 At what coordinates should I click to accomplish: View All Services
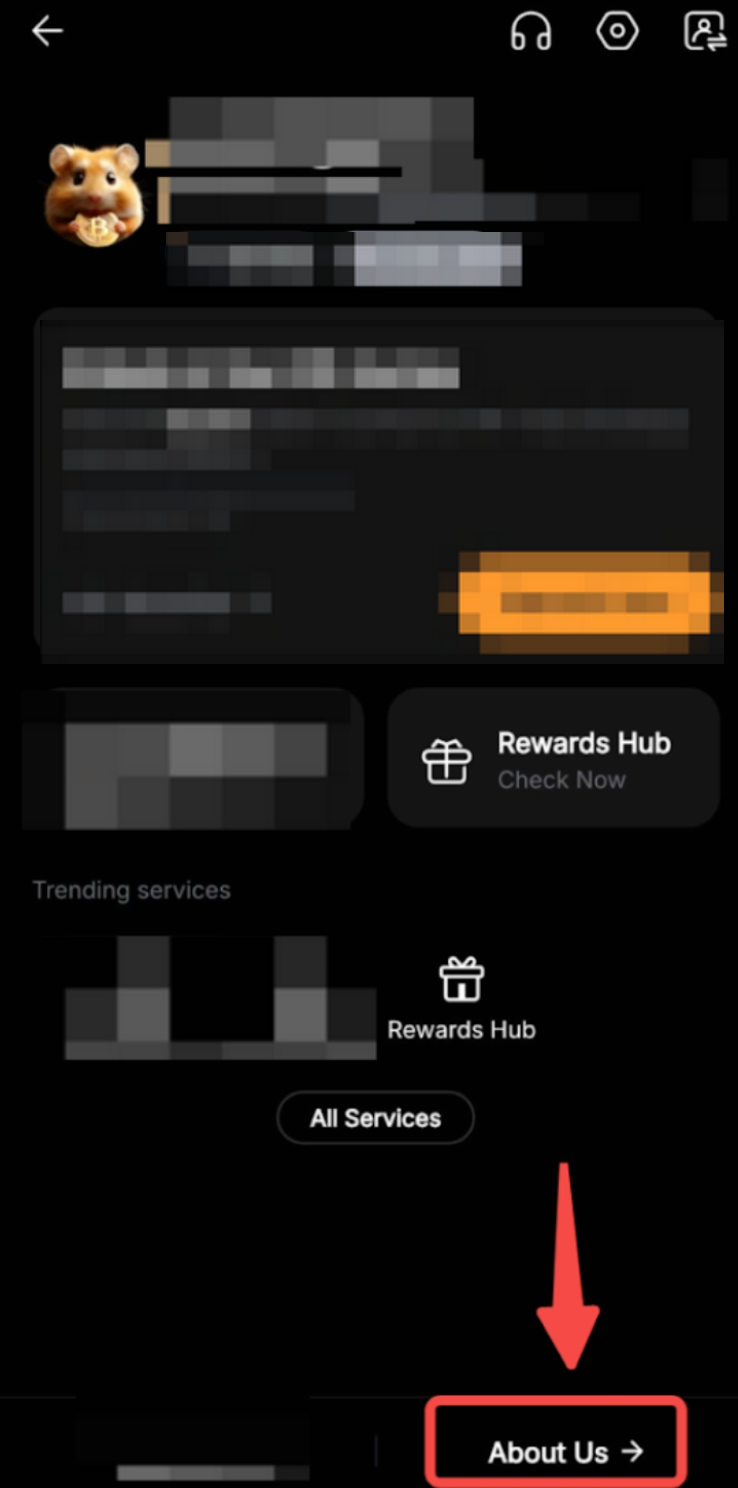[375, 1118]
